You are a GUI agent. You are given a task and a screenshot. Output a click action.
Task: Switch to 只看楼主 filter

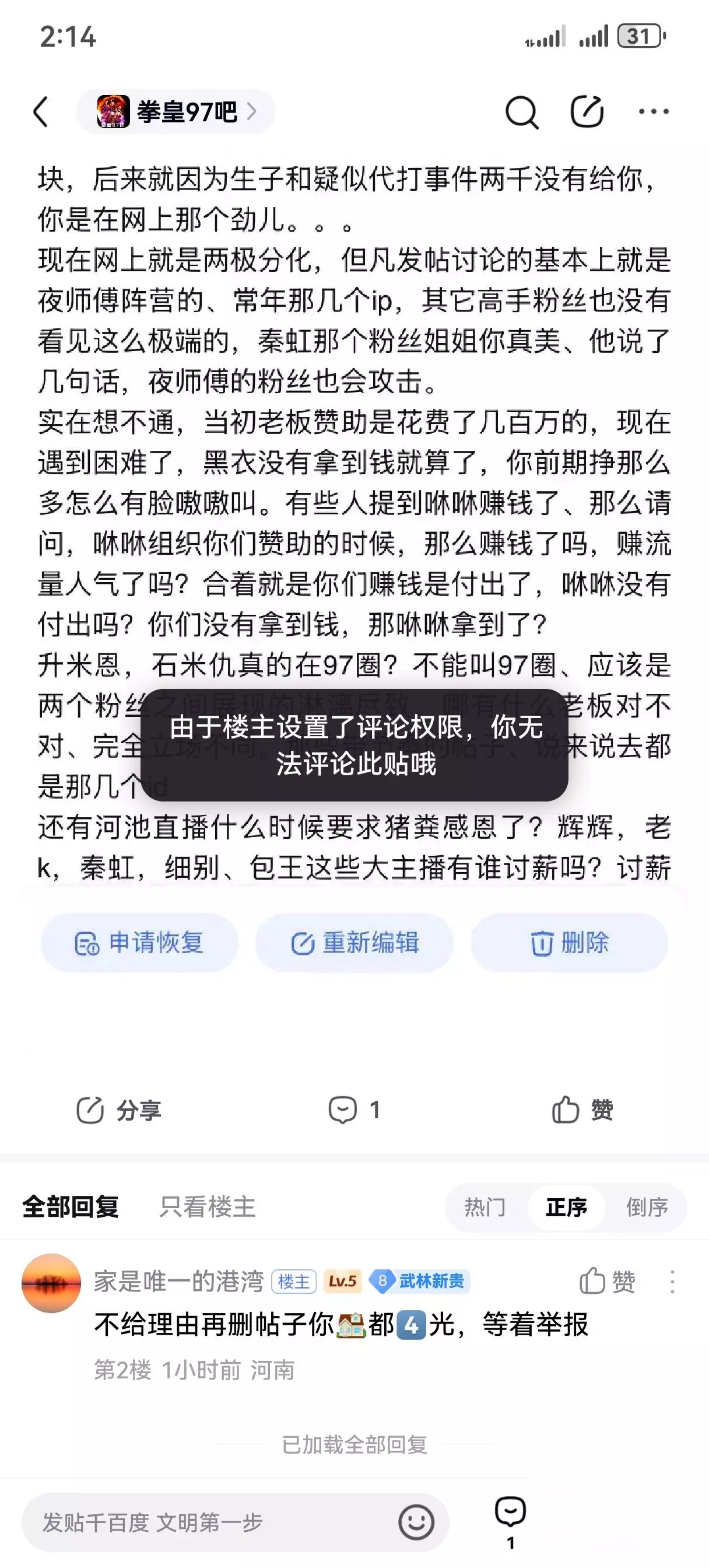[208, 1206]
